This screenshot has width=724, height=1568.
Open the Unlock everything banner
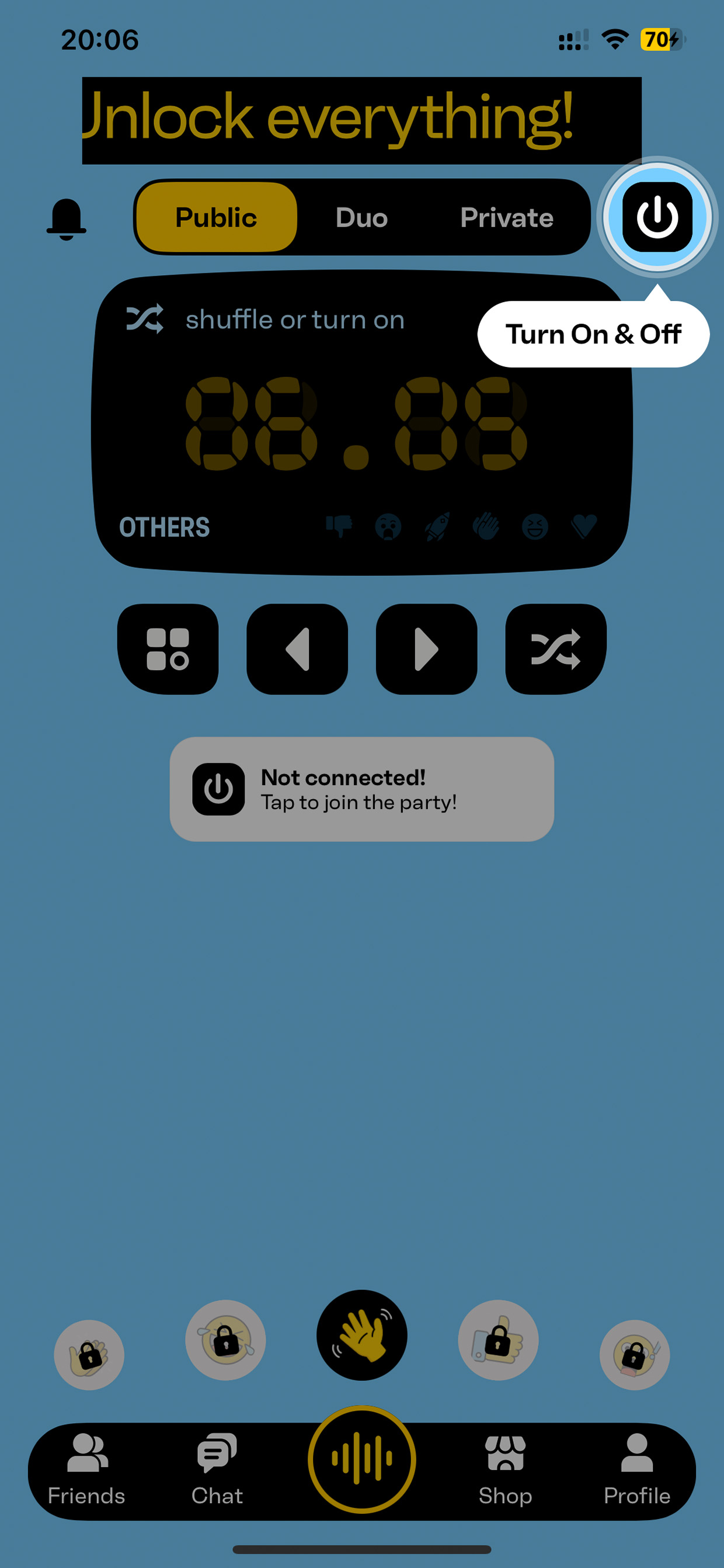point(361,120)
